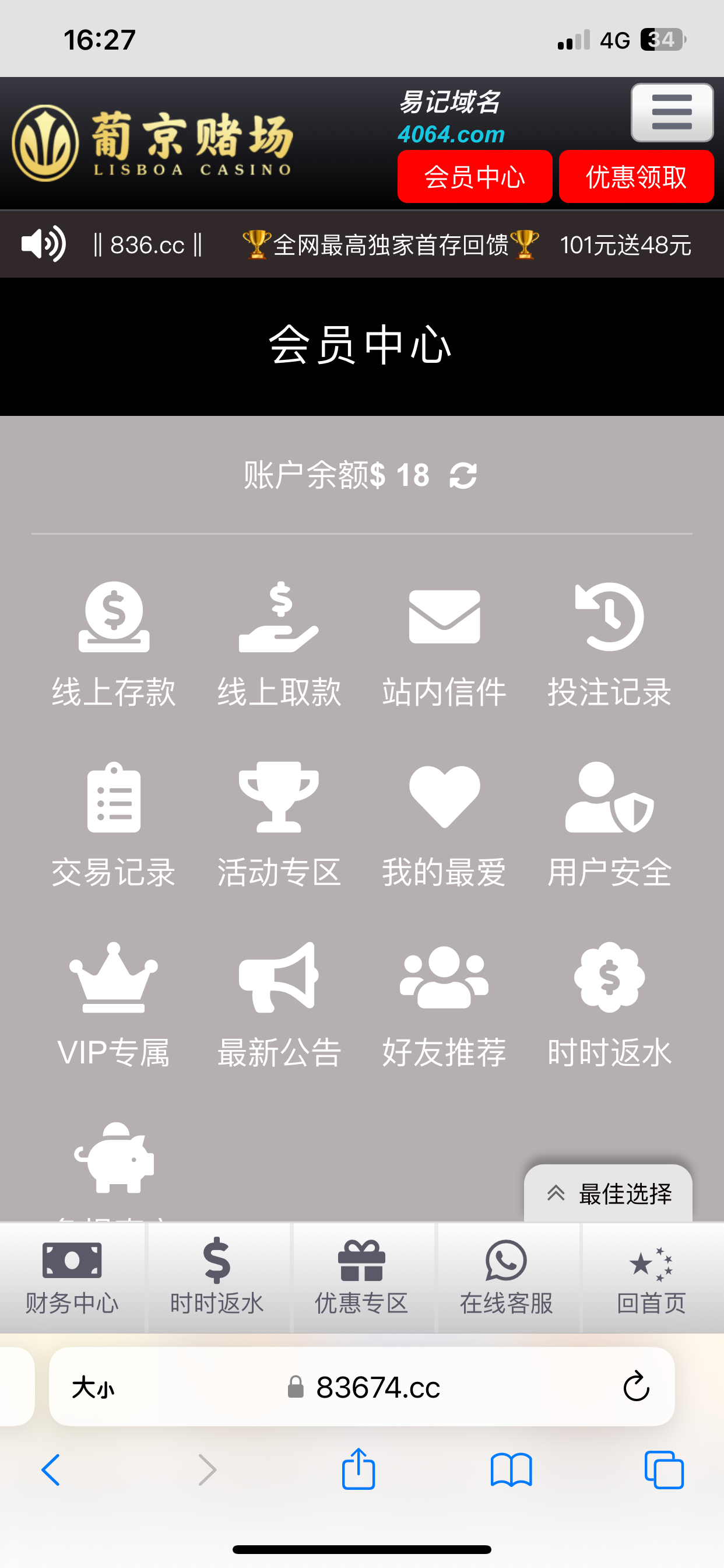Reload the page in Safari
Image resolution: width=724 pixels, height=1568 pixels.
(637, 1387)
